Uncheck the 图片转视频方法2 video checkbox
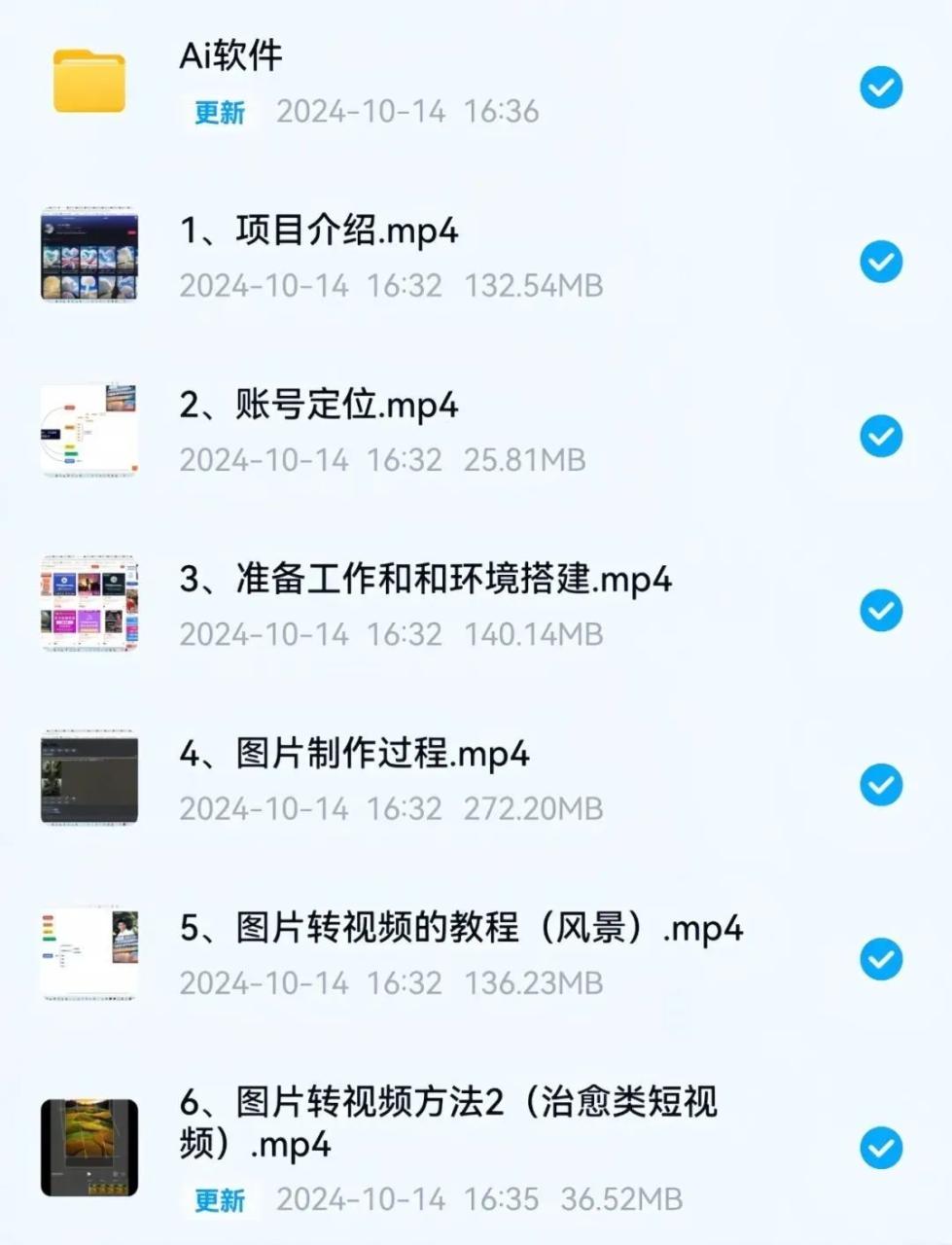 click(881, 1148)
